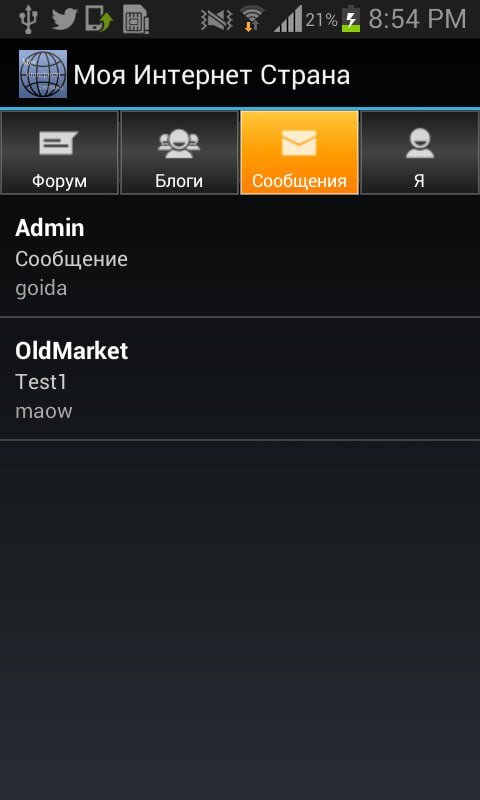Go to the Я profile tab
480x800 pixels.
tap(420, 153)
